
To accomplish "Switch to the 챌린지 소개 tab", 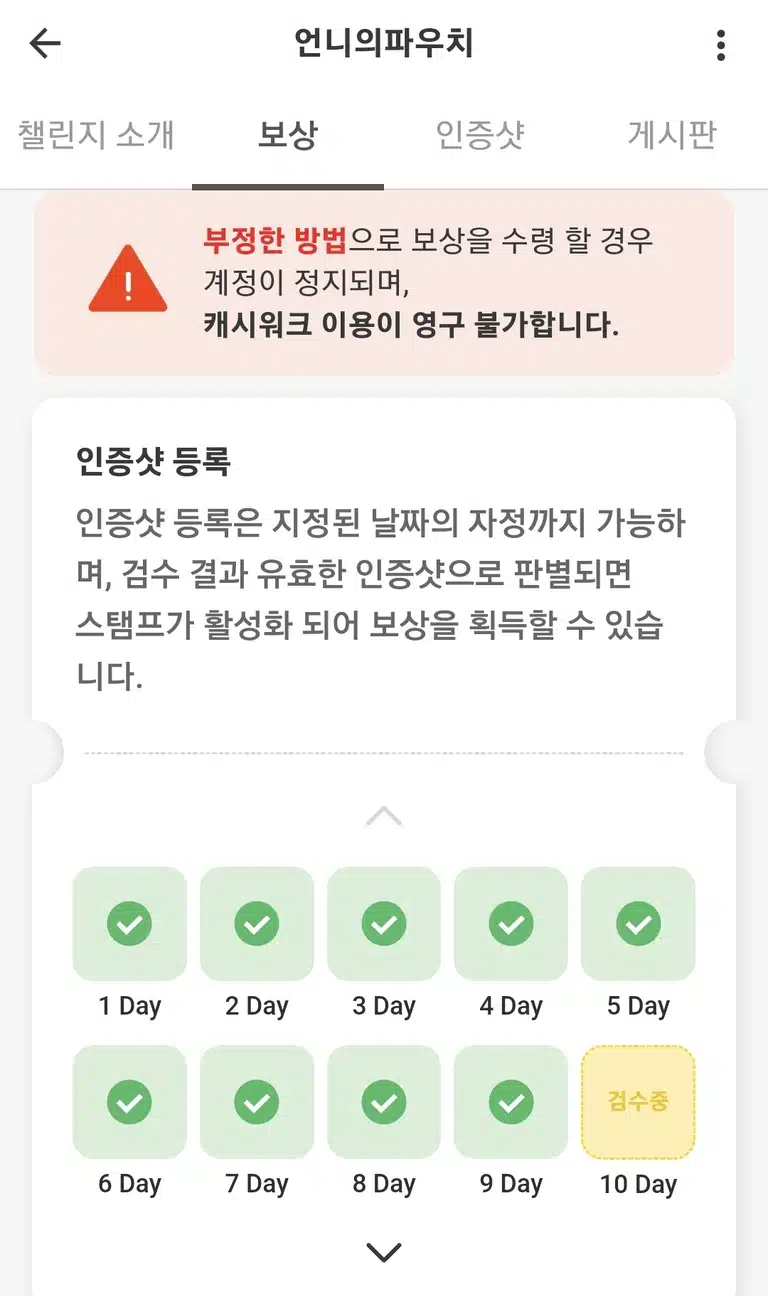I will pos(96,134).
